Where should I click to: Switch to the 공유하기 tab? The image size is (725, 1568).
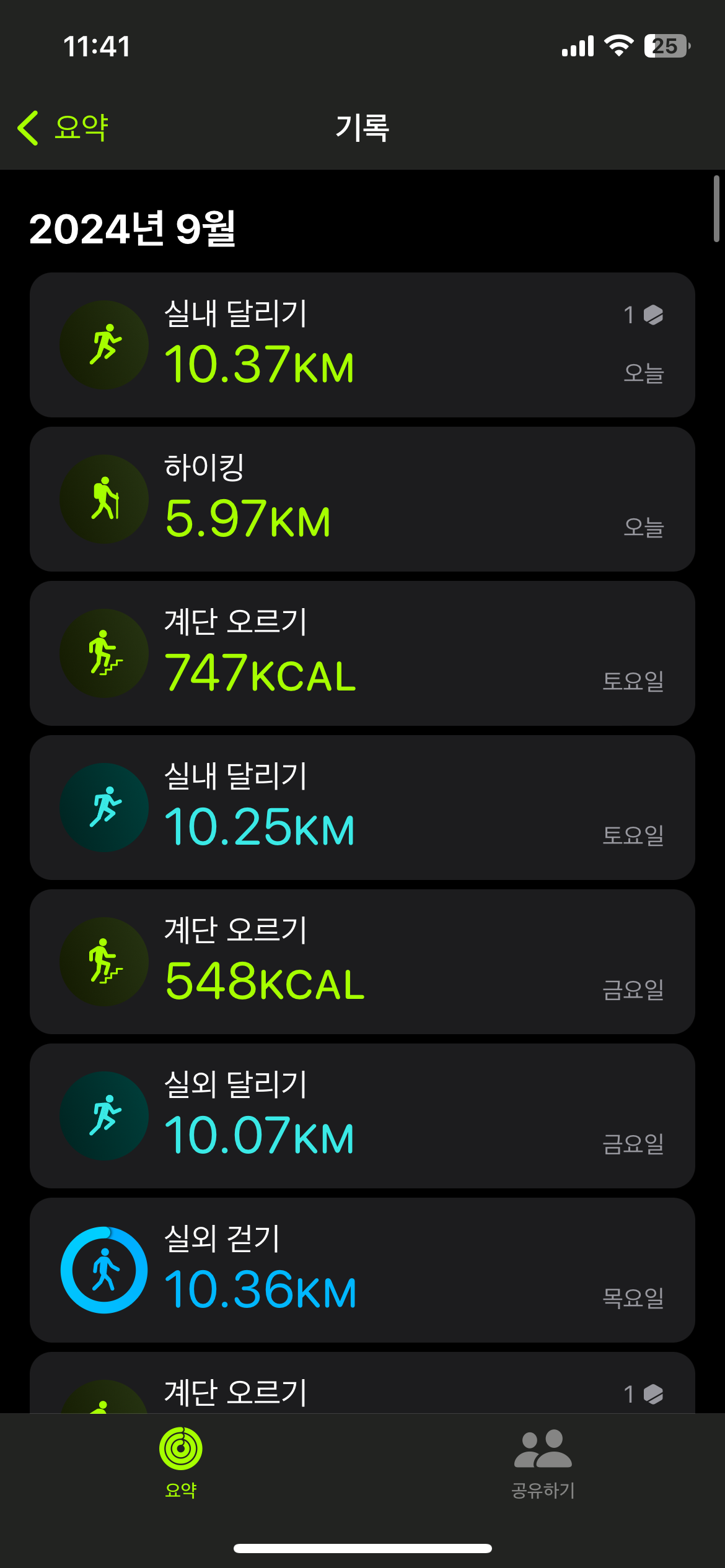point(543,1463)
